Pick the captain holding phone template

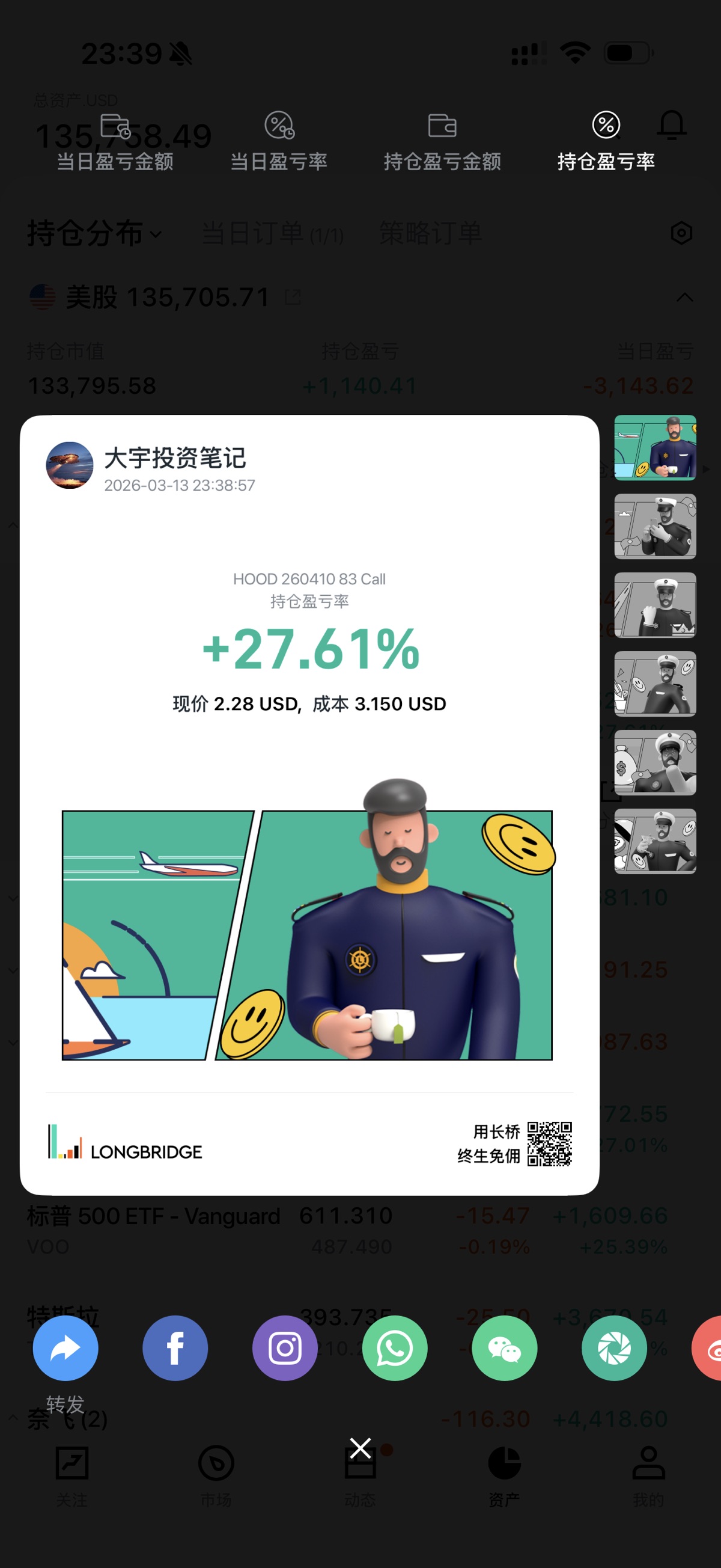tap(655, 526)
